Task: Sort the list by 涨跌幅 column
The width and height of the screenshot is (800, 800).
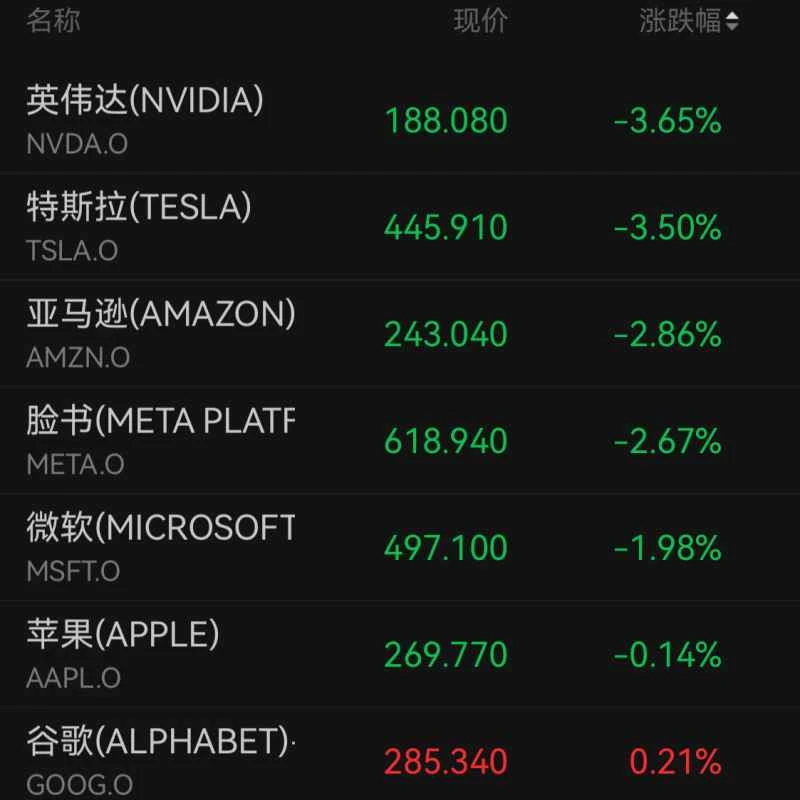Action: click(690, 21)
